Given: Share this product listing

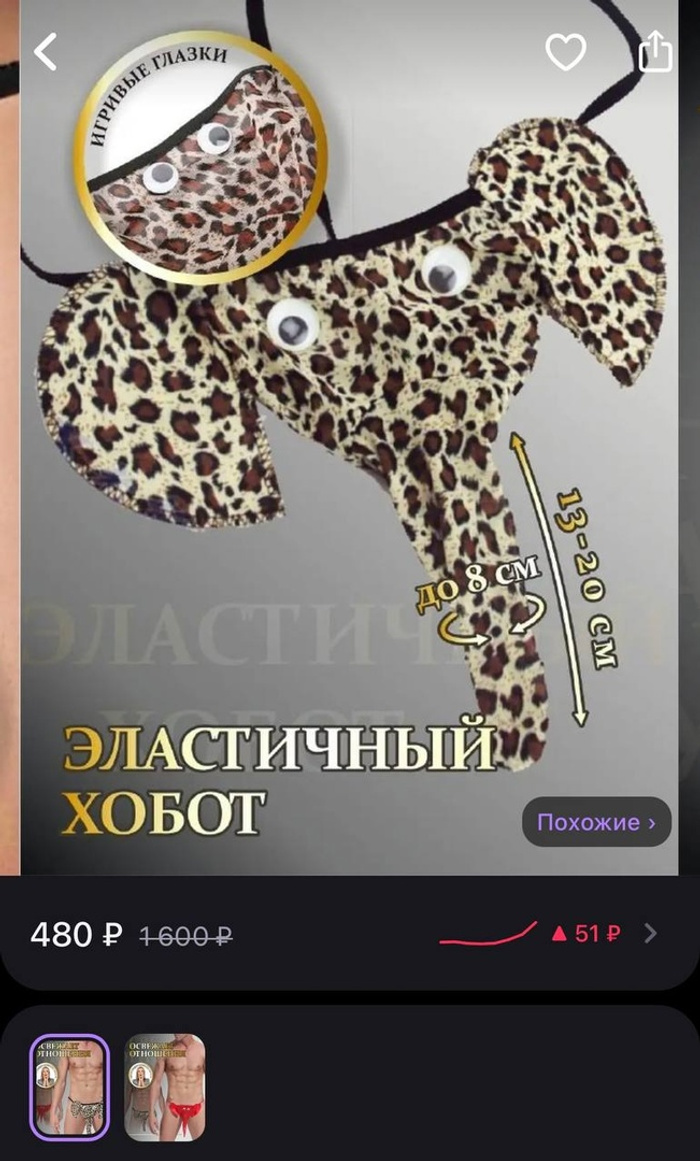Looking at the screenshot, I should pyautogui.click(x=655, y=51).
